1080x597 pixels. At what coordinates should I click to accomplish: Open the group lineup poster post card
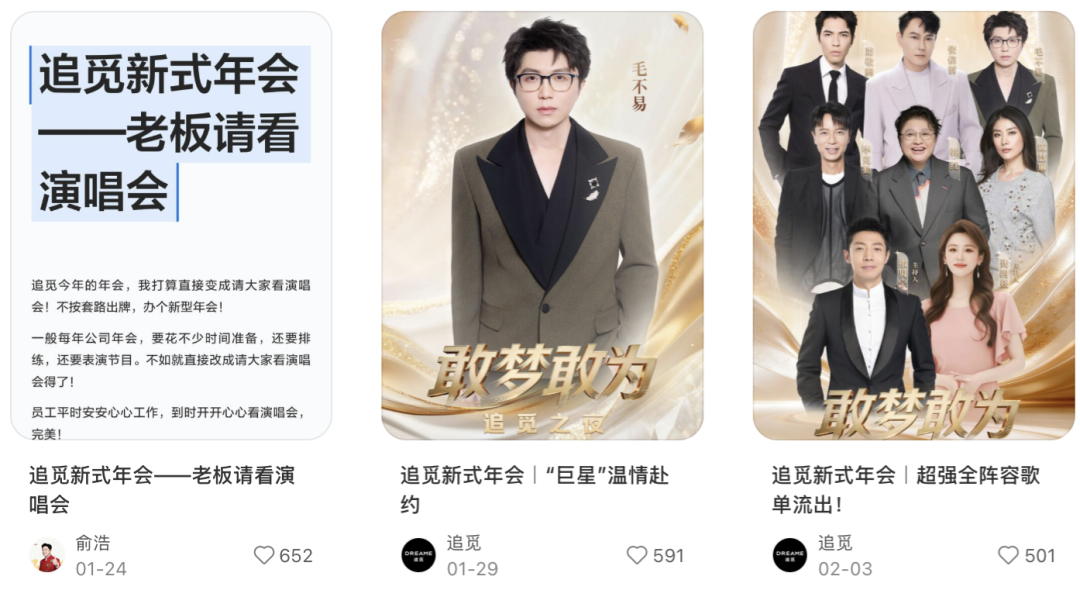pos(913,226)
